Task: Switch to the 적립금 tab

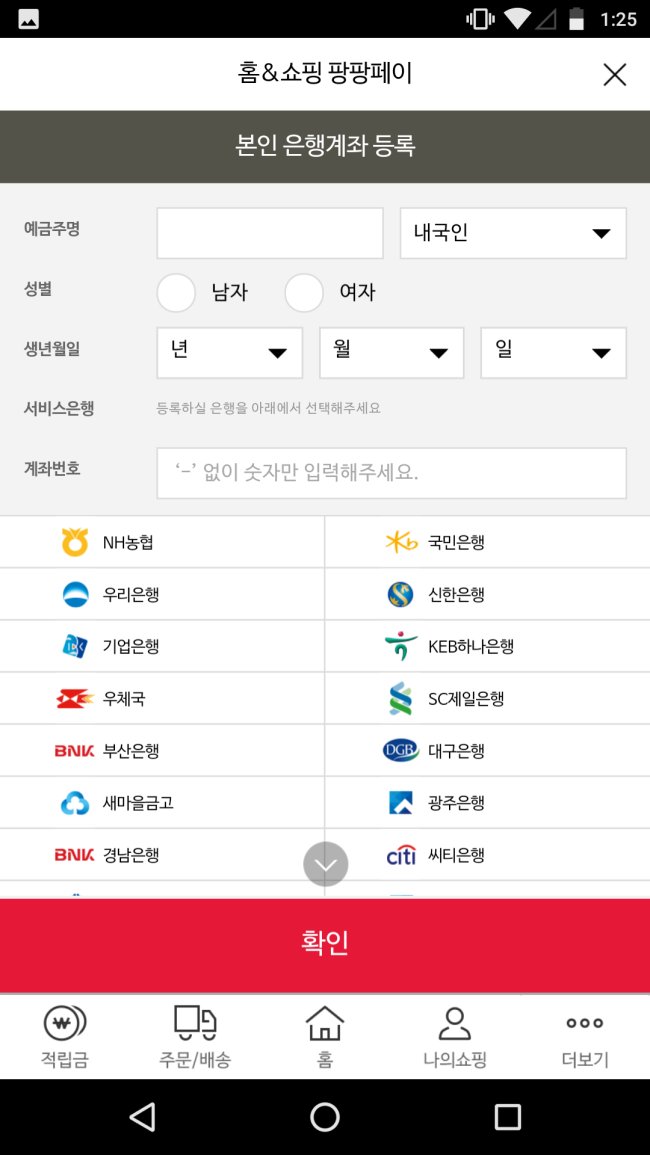Action: pos(65,1037)
